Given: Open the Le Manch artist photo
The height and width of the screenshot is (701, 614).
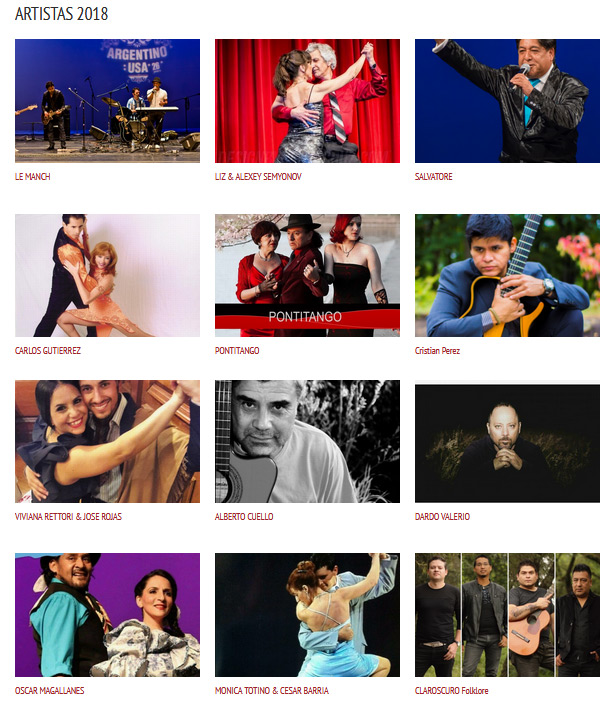Looking at the screenshot, I should point(107,100).
